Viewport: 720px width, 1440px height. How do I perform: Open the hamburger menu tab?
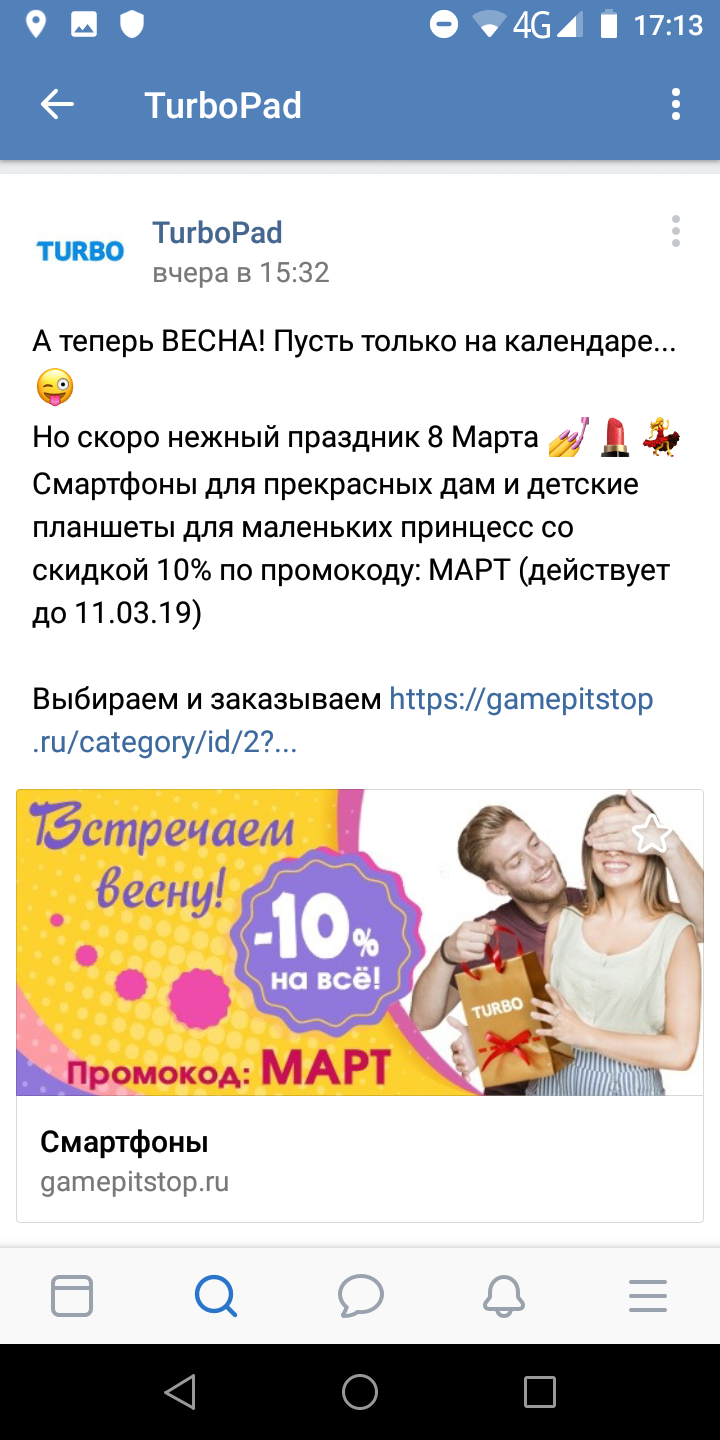[x=648, y=1296]
